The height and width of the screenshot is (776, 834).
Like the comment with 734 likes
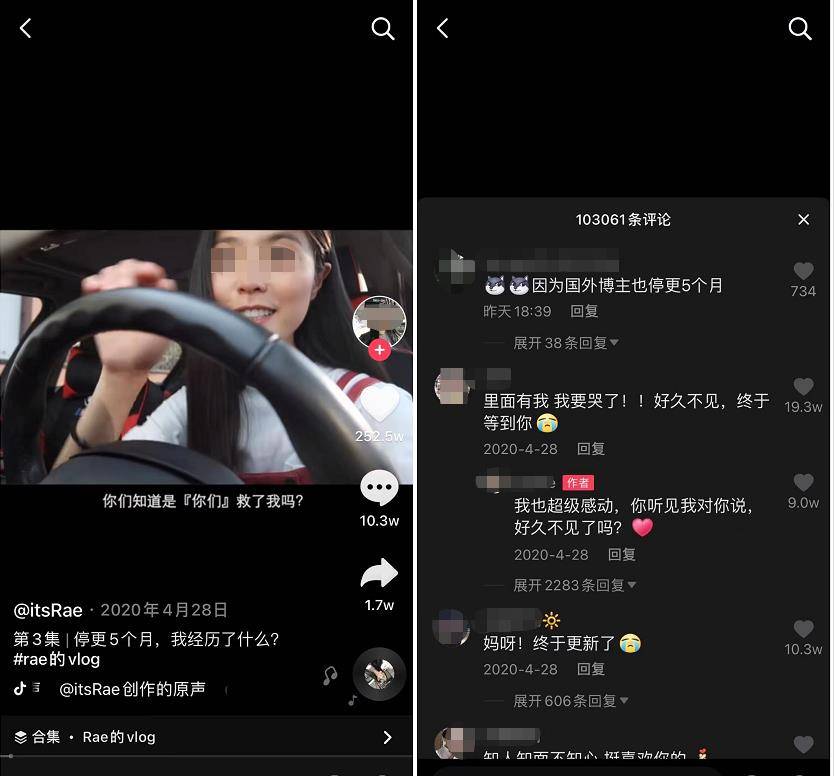point(803,271)
